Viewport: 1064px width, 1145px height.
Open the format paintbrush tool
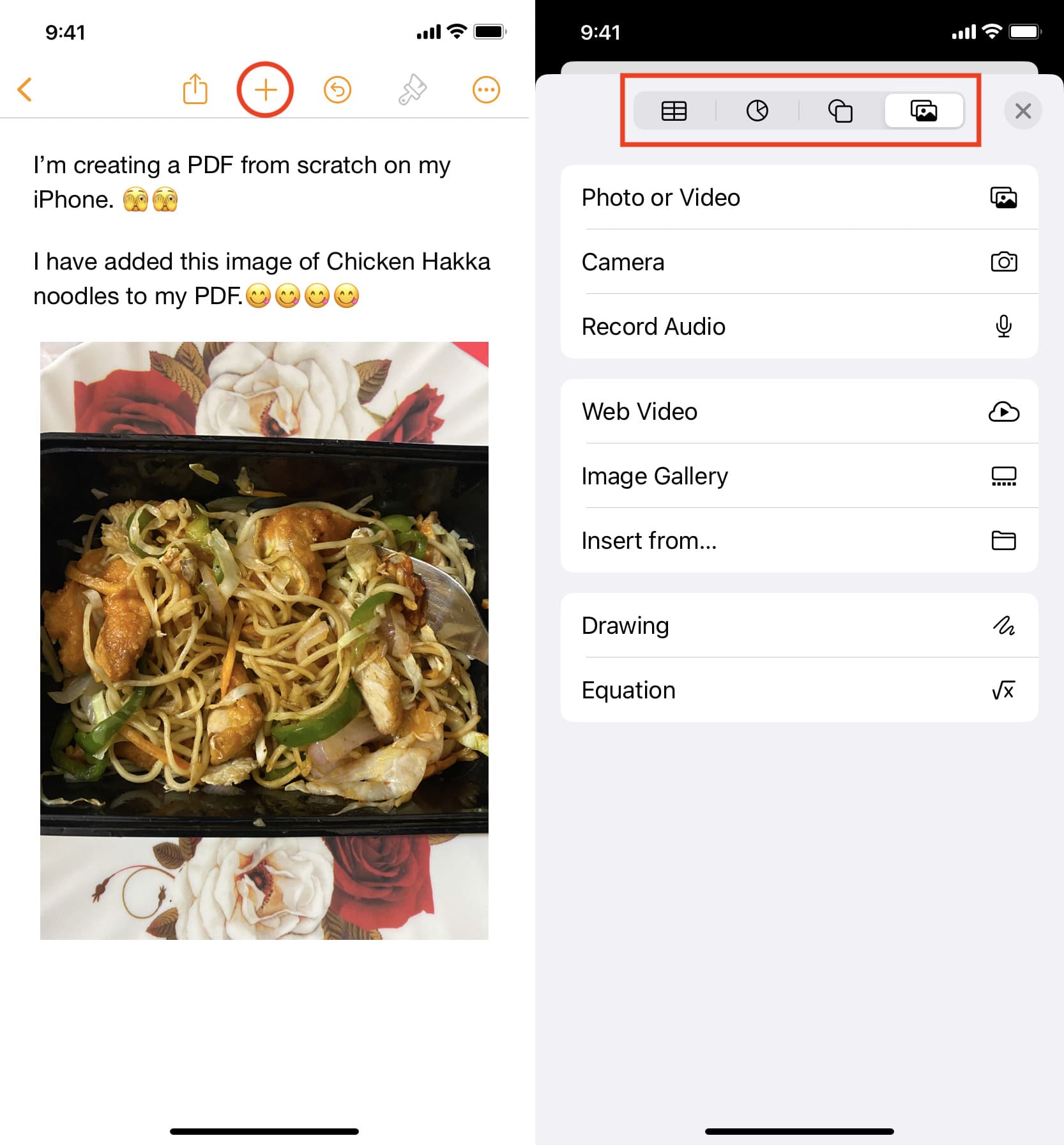412,89
